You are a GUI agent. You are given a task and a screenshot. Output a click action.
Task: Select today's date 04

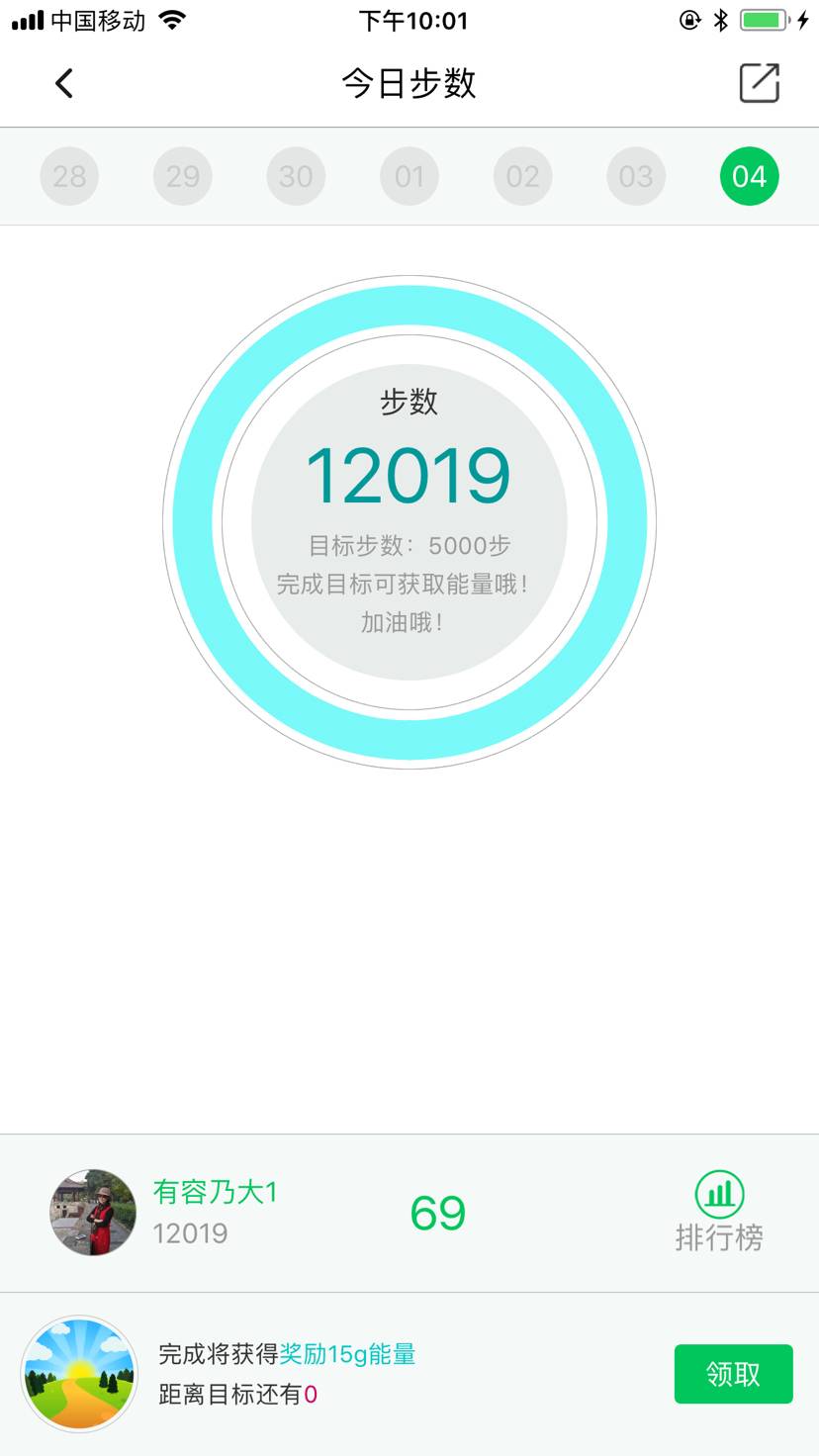click(750, 176)
